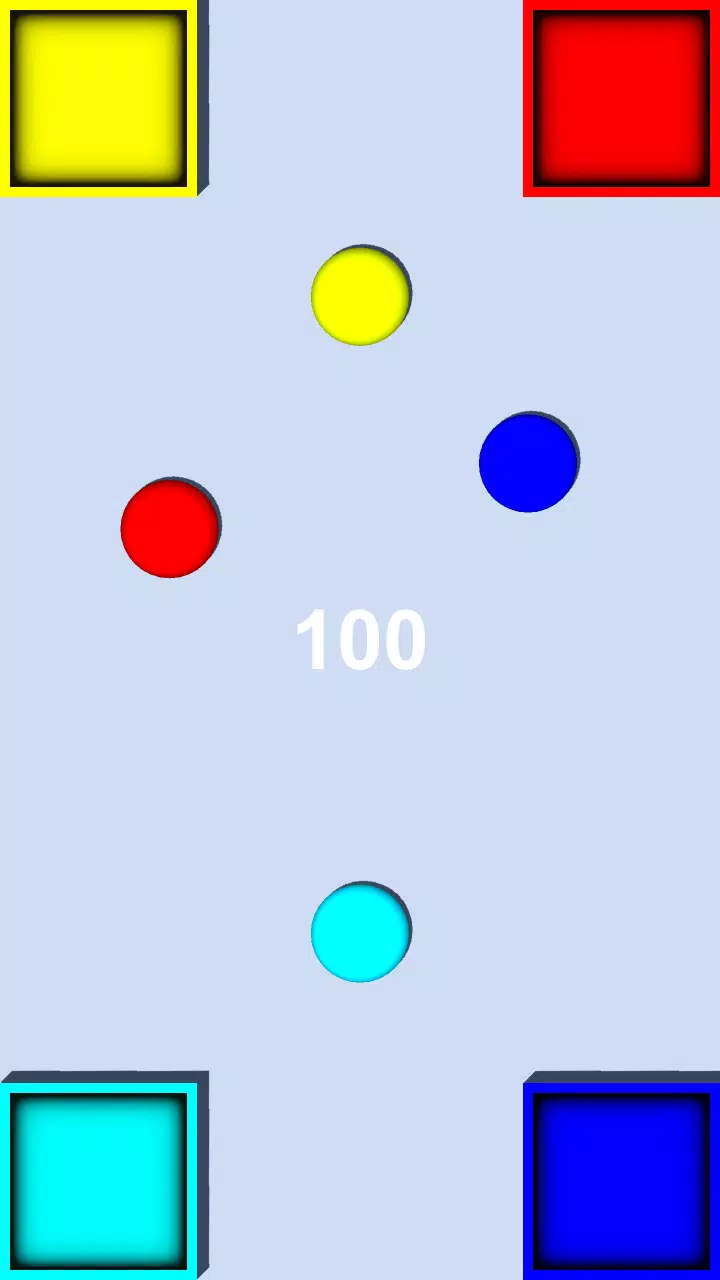Select the blue corner box

[621, 1180]
